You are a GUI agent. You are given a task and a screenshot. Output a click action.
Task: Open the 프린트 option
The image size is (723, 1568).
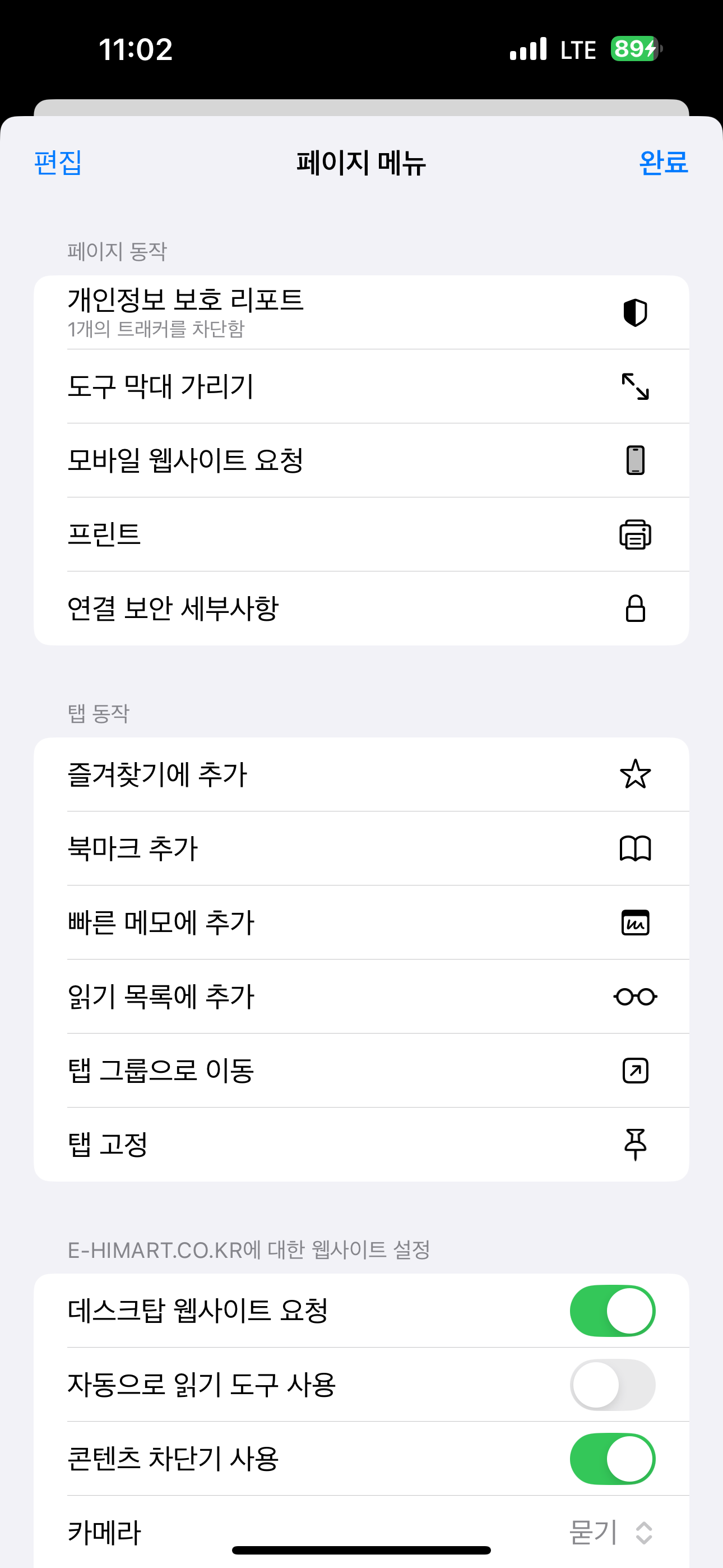(361, 534)
